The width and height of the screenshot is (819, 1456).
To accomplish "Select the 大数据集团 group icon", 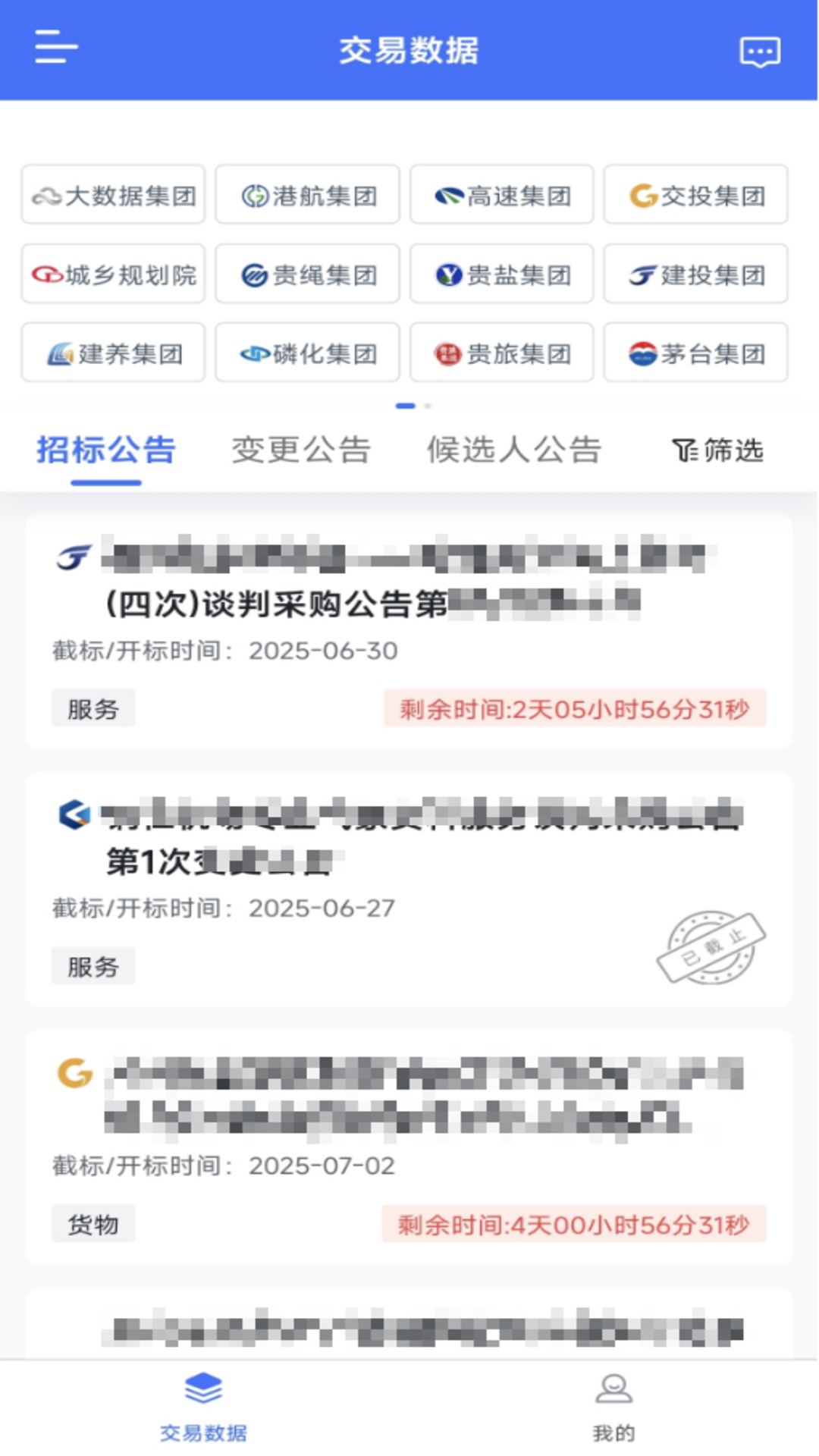I will [x=112, y=195].
